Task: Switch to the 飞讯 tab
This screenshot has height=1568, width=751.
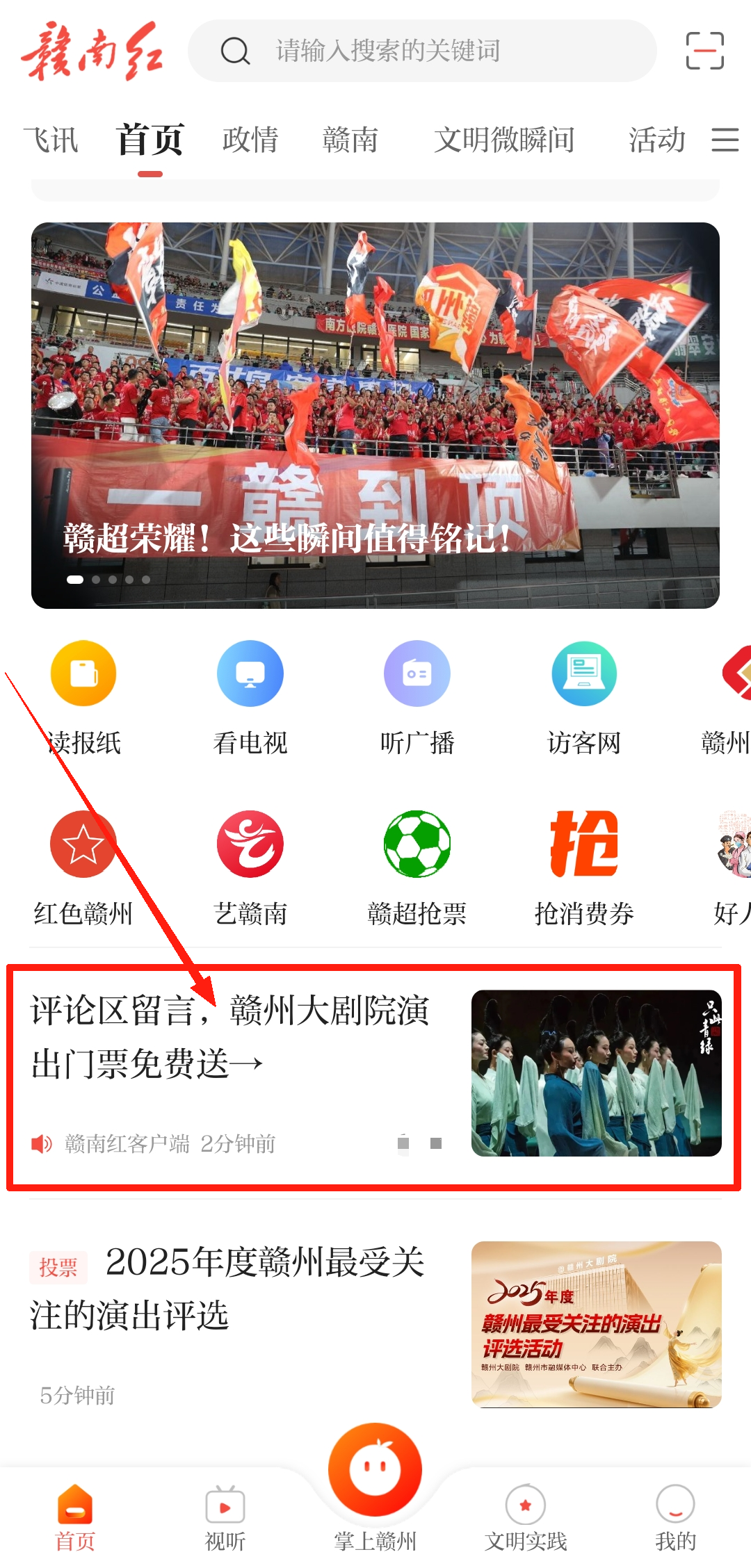Action: (x=50, y=140)
